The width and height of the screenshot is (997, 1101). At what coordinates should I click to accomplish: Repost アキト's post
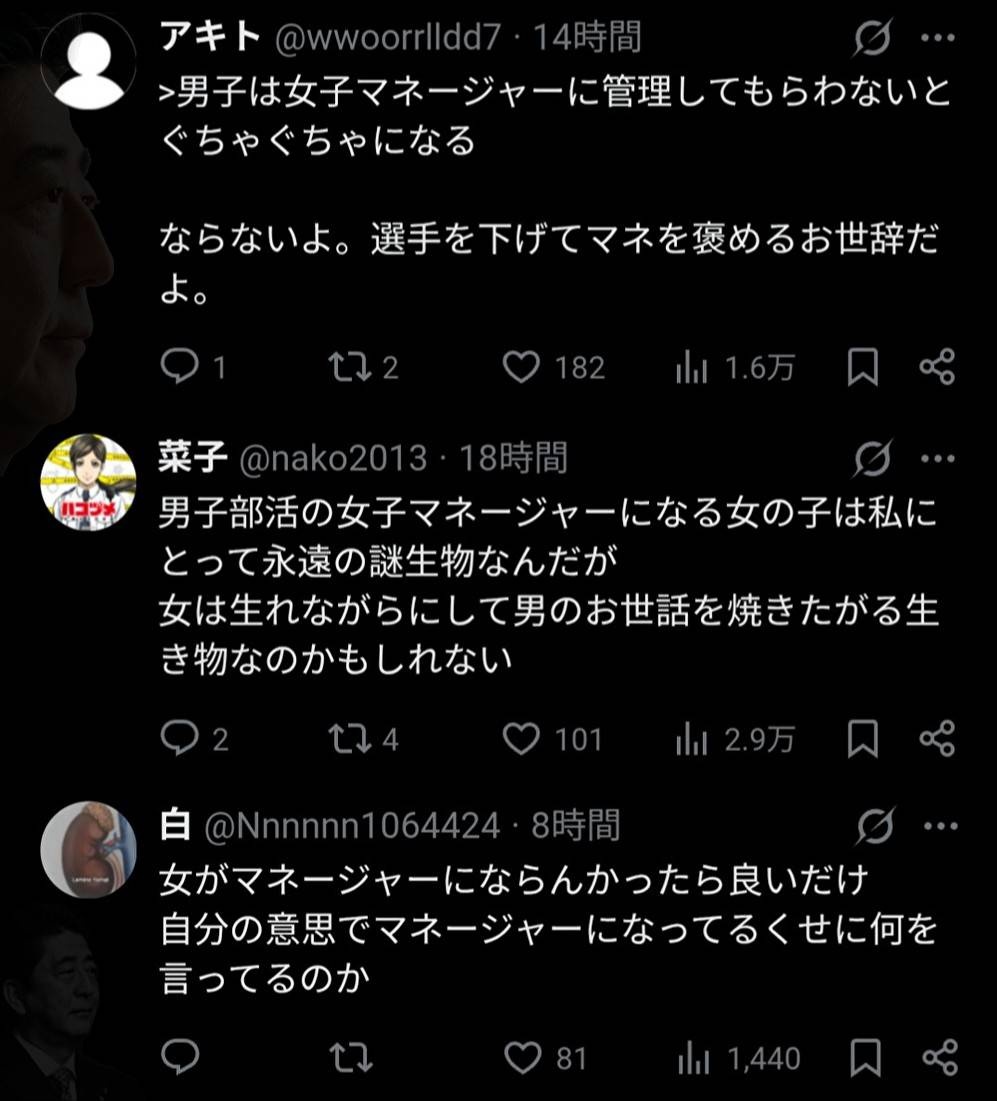coord(350,368)
